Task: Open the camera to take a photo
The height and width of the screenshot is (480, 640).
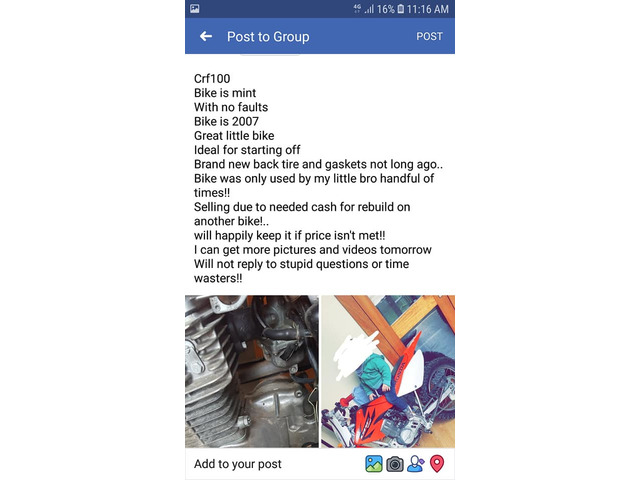Action: pyautogui.click(x=395, y=464)
